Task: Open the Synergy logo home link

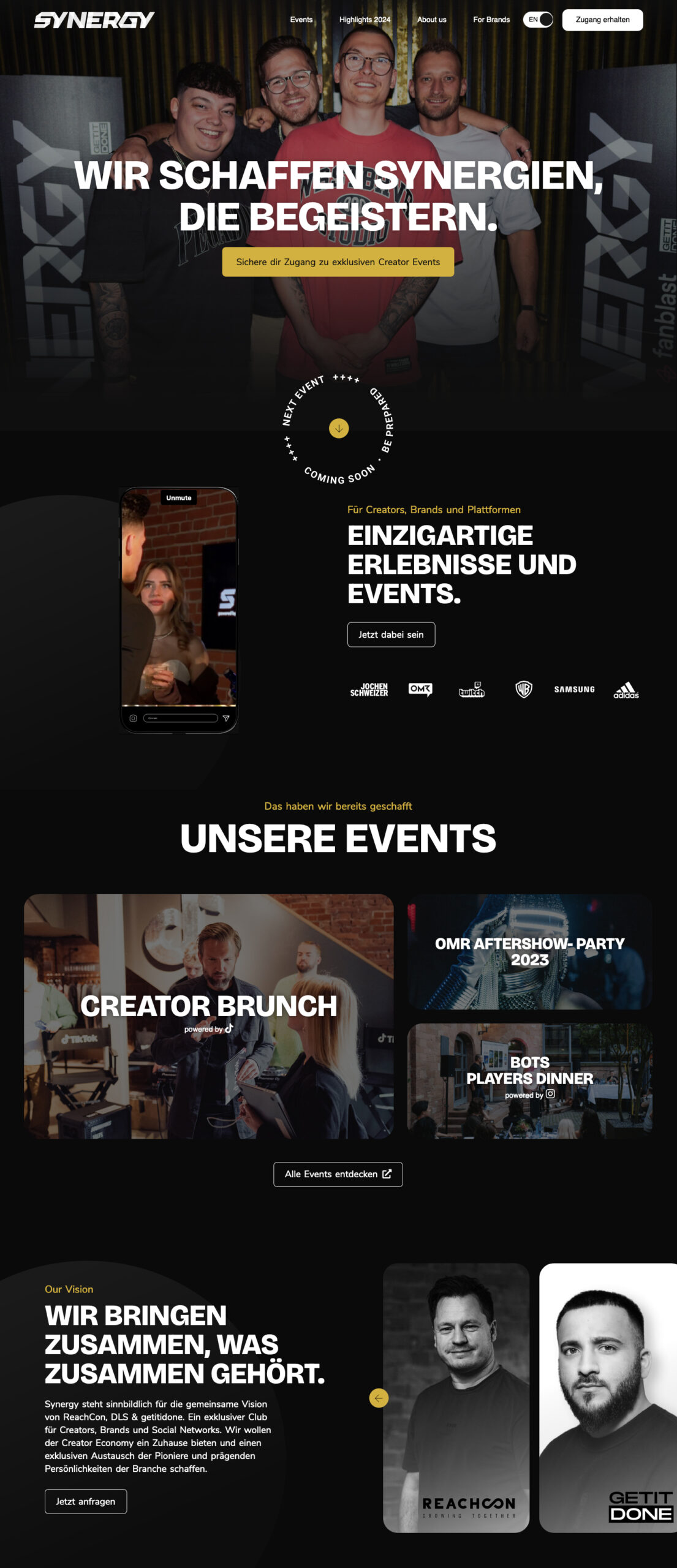Action: click(94, 20)
